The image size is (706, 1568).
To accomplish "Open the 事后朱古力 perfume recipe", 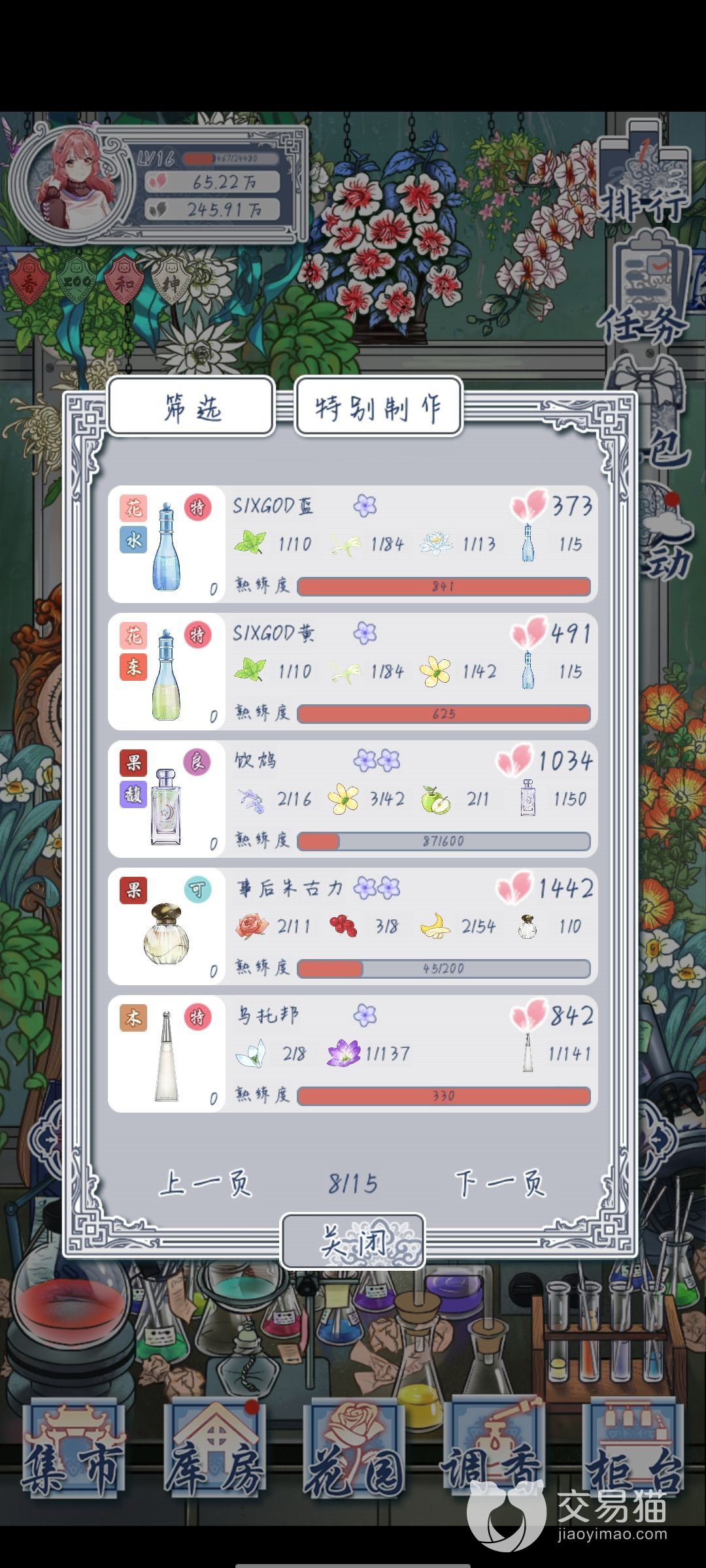I will click(352, 926).
